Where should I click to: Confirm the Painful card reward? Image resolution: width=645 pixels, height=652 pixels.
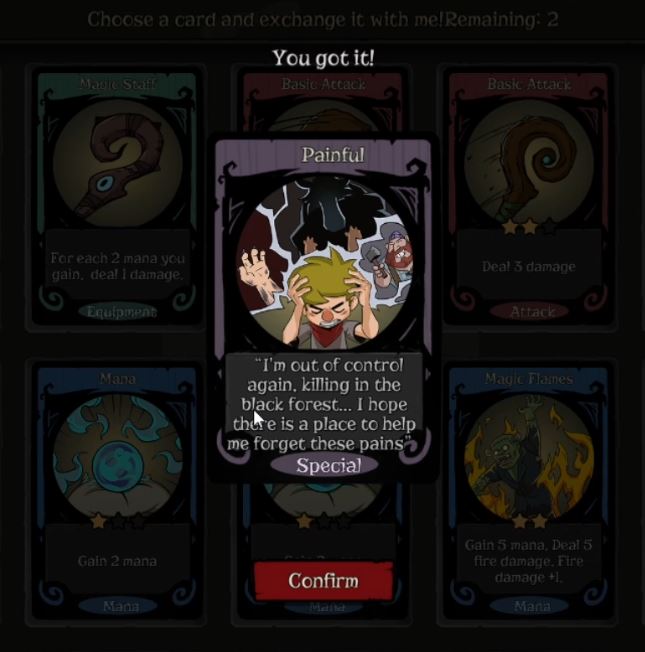(323, 581)
